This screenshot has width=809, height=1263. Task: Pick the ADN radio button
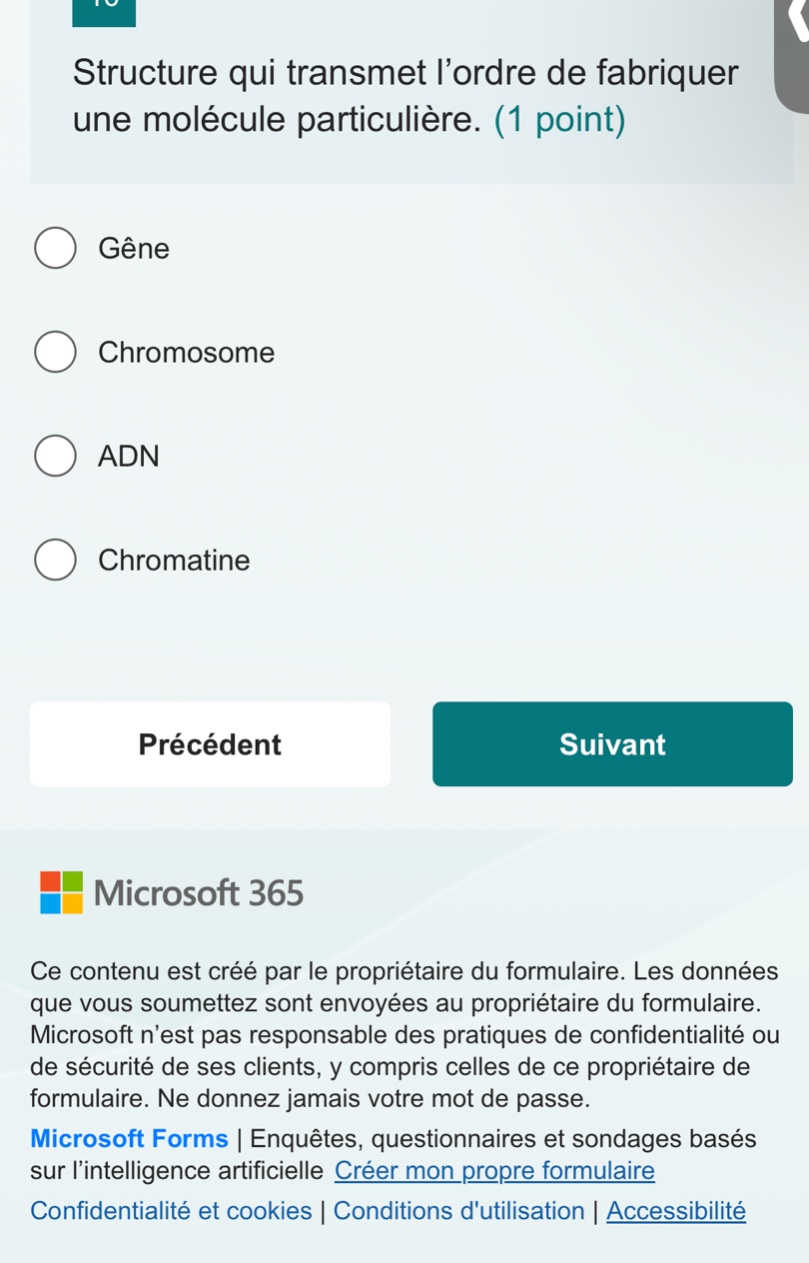point(56,456)
